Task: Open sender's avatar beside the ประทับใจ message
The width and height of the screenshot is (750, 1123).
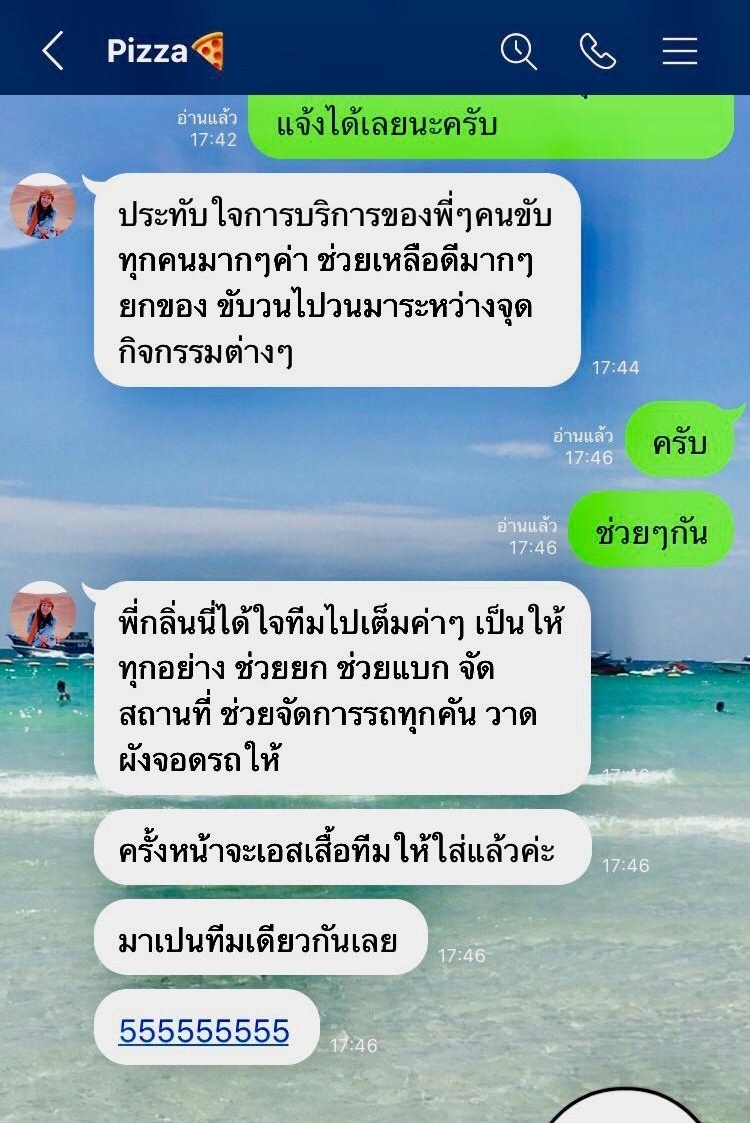Action: 43,206
